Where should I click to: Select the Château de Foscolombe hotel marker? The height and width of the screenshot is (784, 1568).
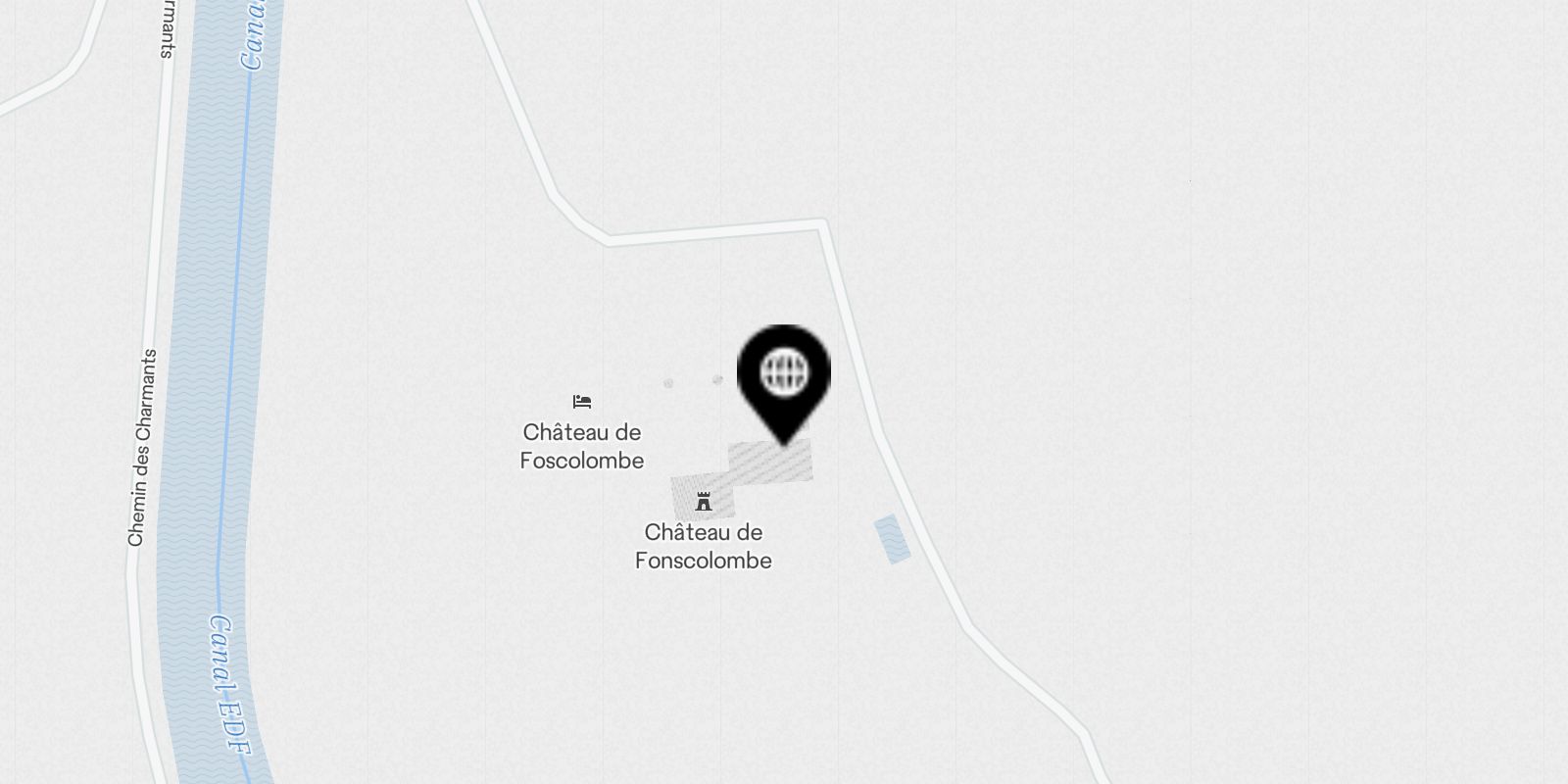582,402
